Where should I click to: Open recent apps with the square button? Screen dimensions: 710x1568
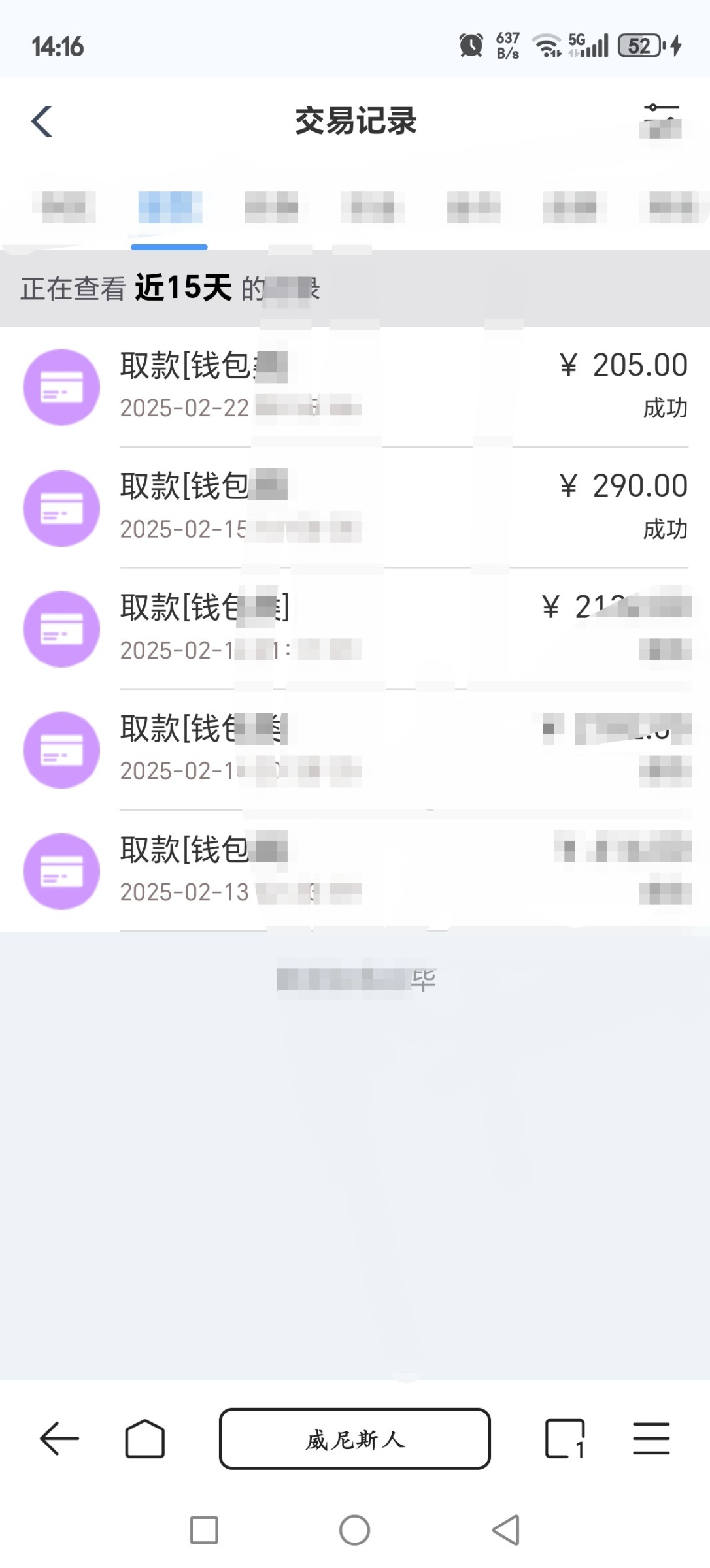coord(204,1530)
